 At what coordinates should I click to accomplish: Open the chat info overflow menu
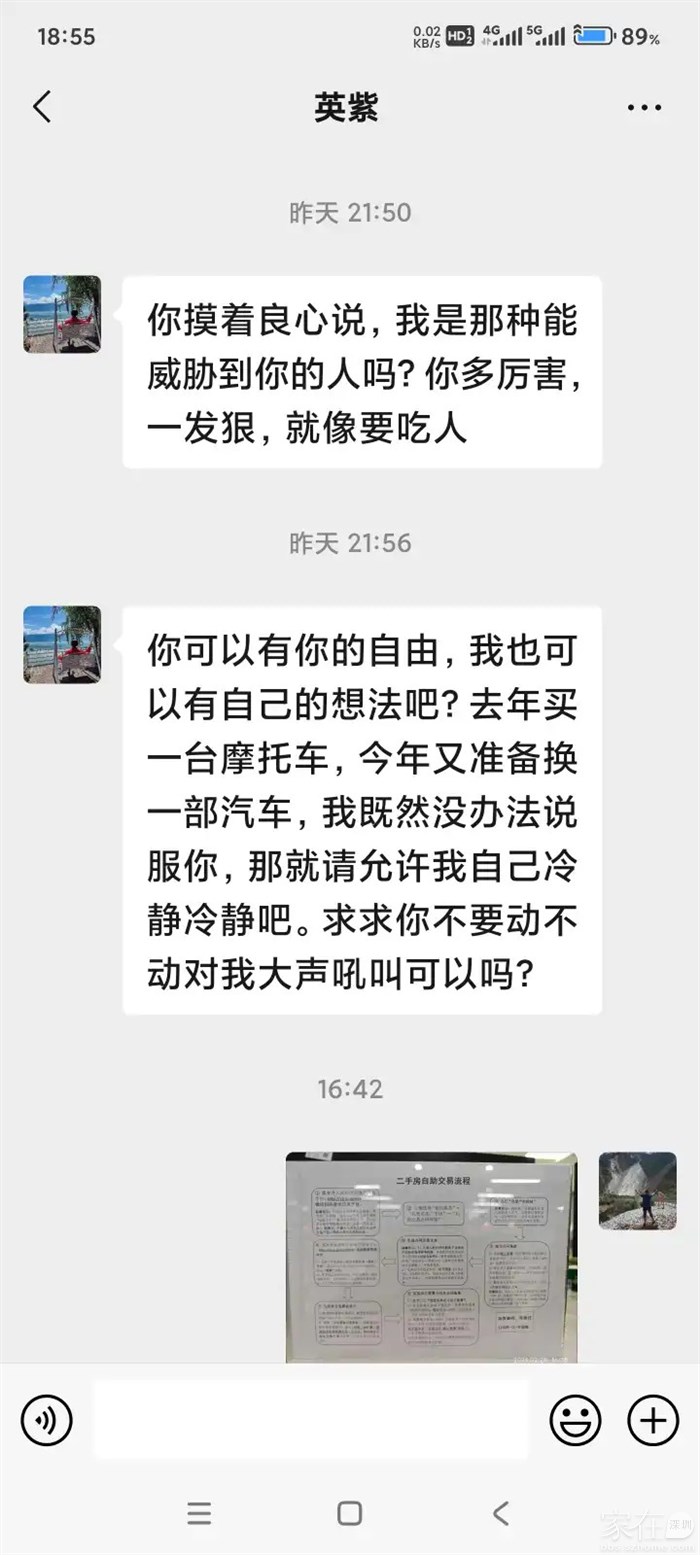pyautogui.click(x=644, y=108)
